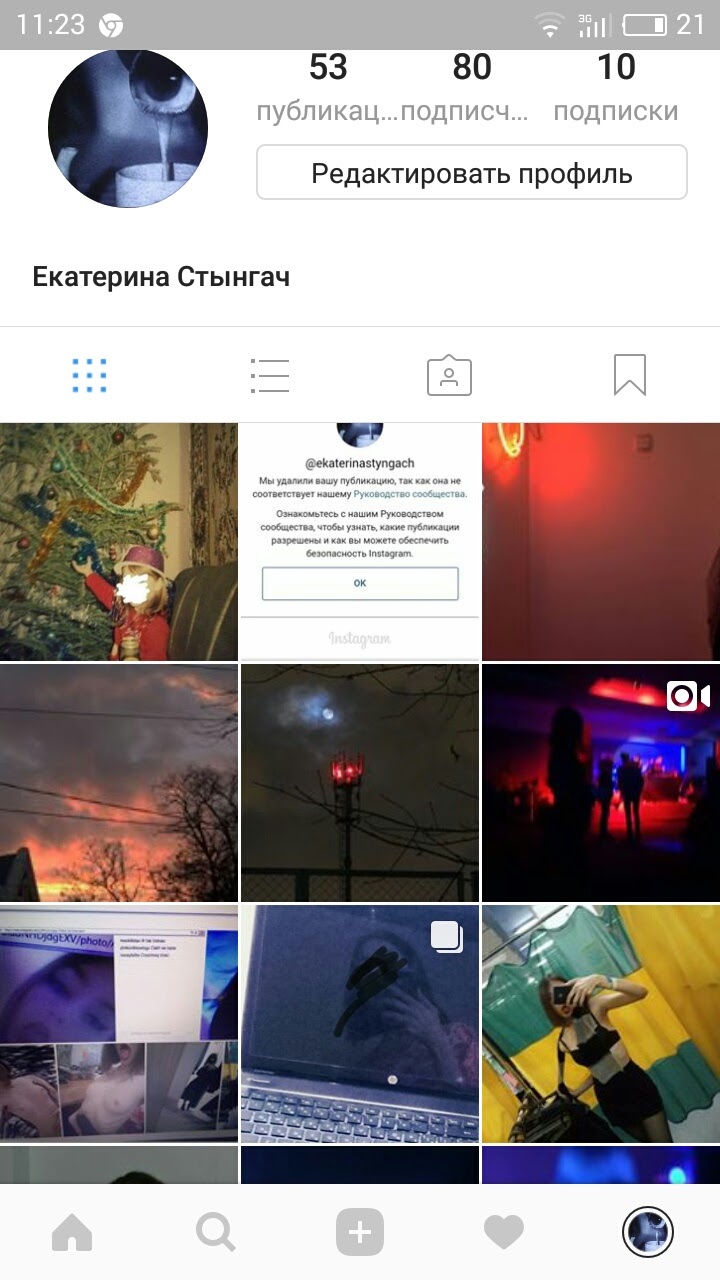Open the post with removed publication notice

click(x=360, y=541)
